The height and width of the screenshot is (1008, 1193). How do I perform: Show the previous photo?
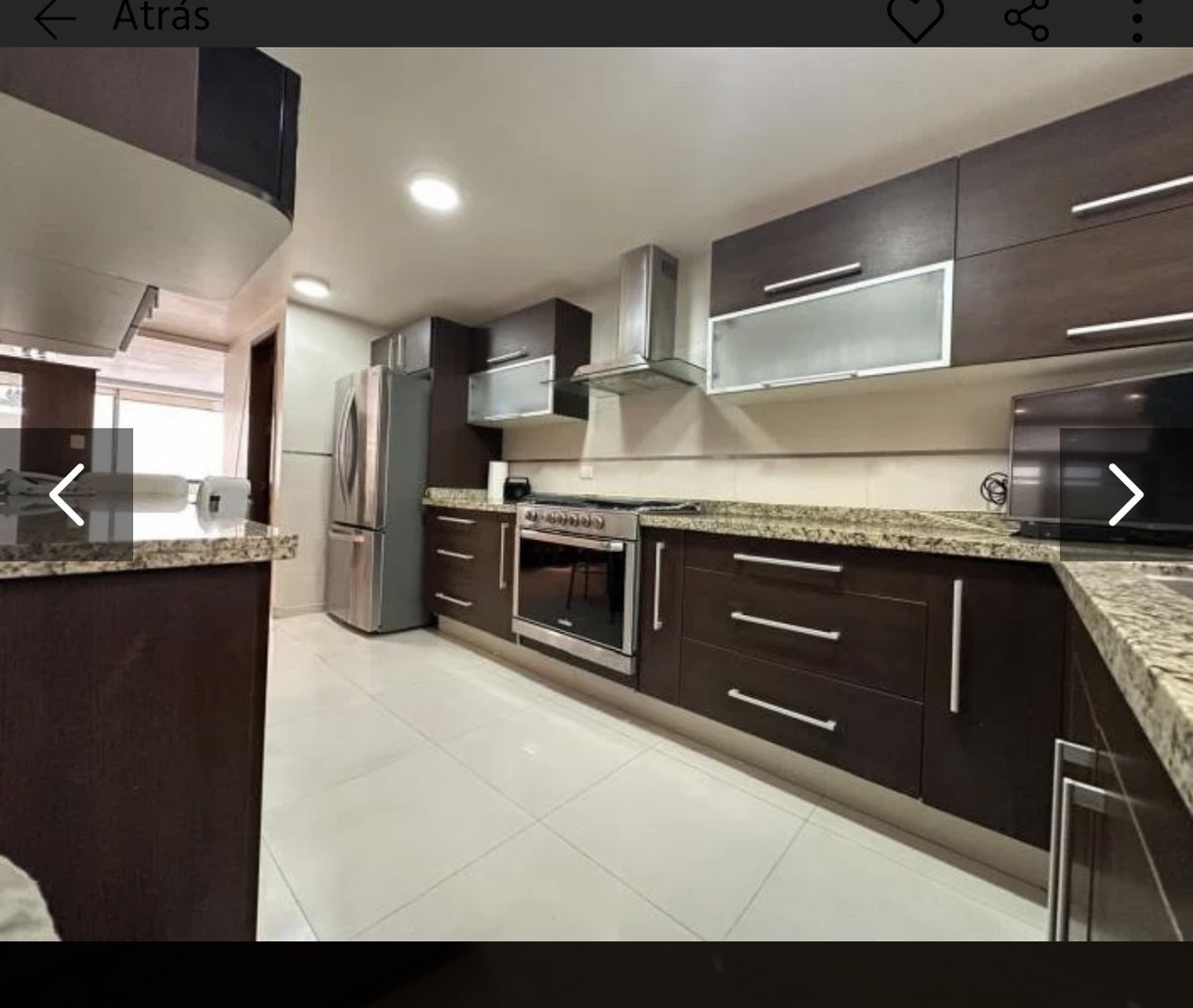(x=67, y=494)
